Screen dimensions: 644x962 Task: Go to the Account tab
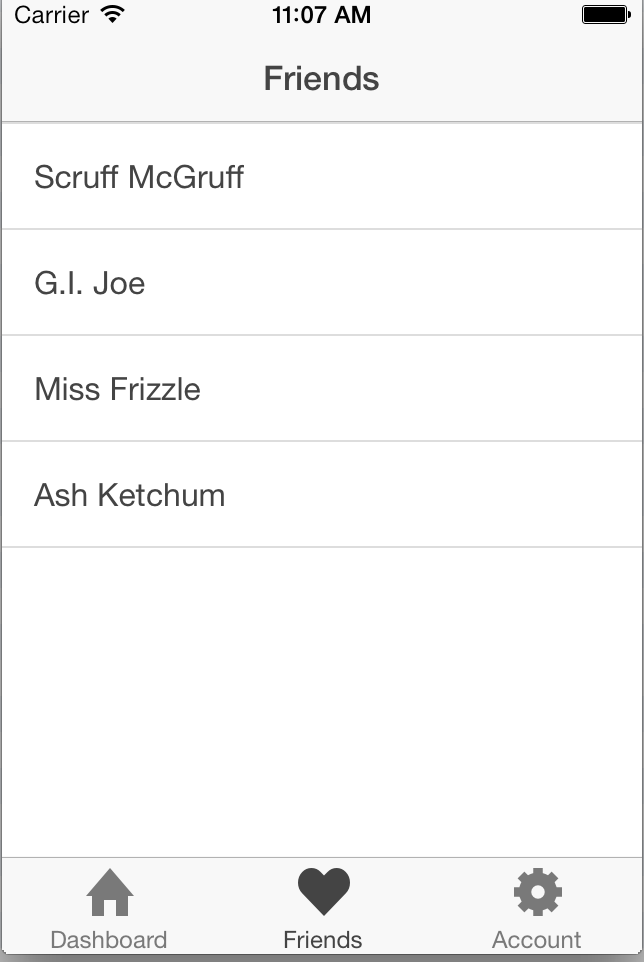click(537, 910)
